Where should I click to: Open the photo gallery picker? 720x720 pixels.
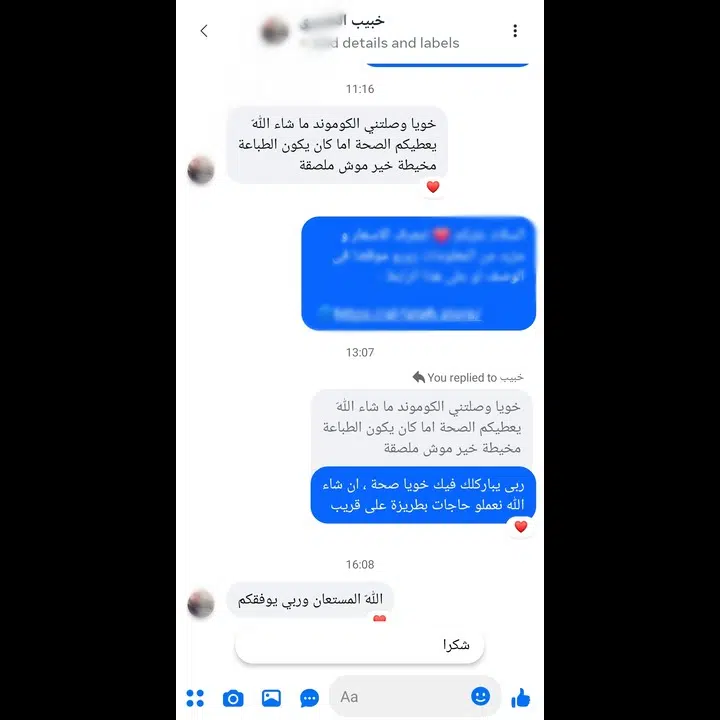click(271, 697)
